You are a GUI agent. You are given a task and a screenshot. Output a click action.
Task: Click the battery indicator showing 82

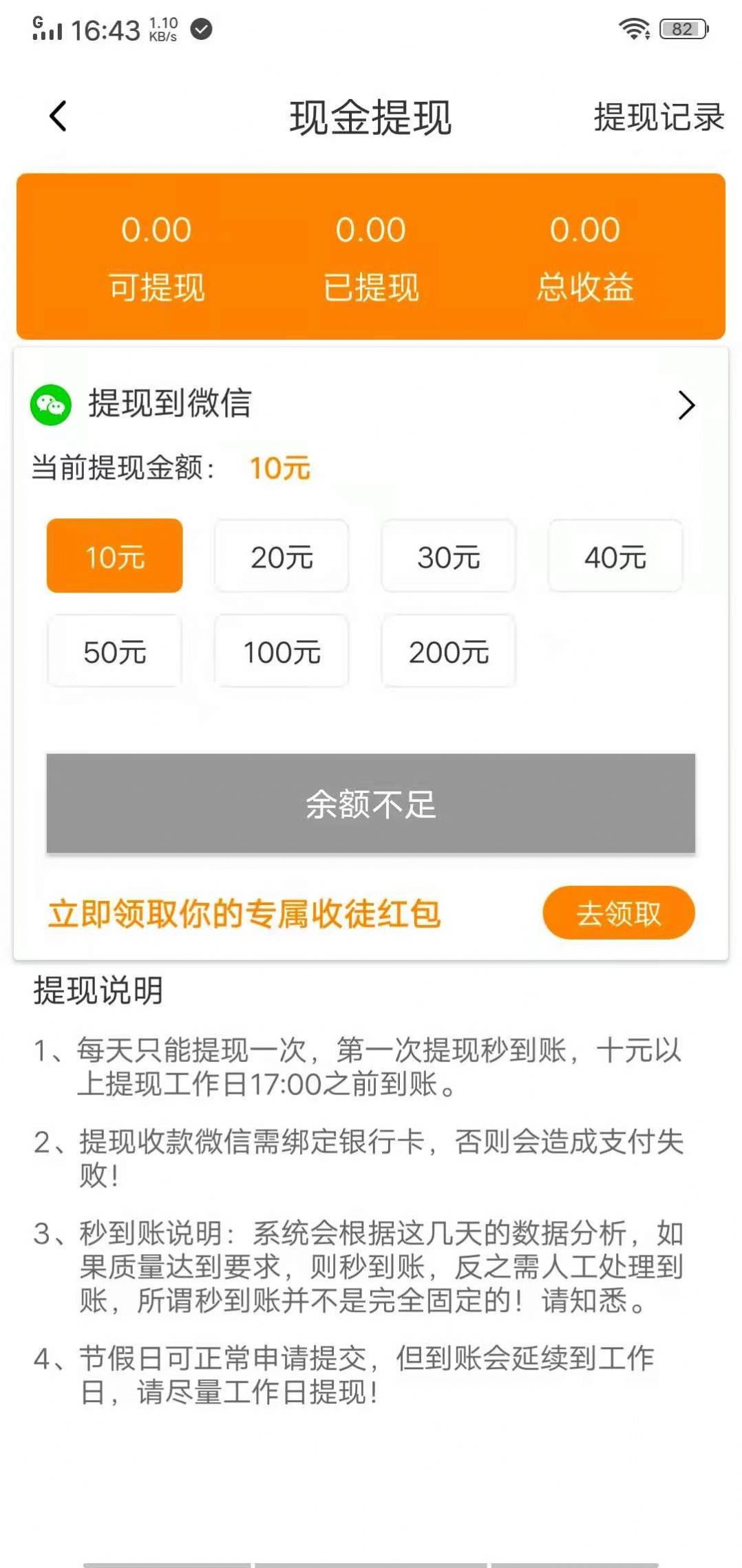point(680,29)
